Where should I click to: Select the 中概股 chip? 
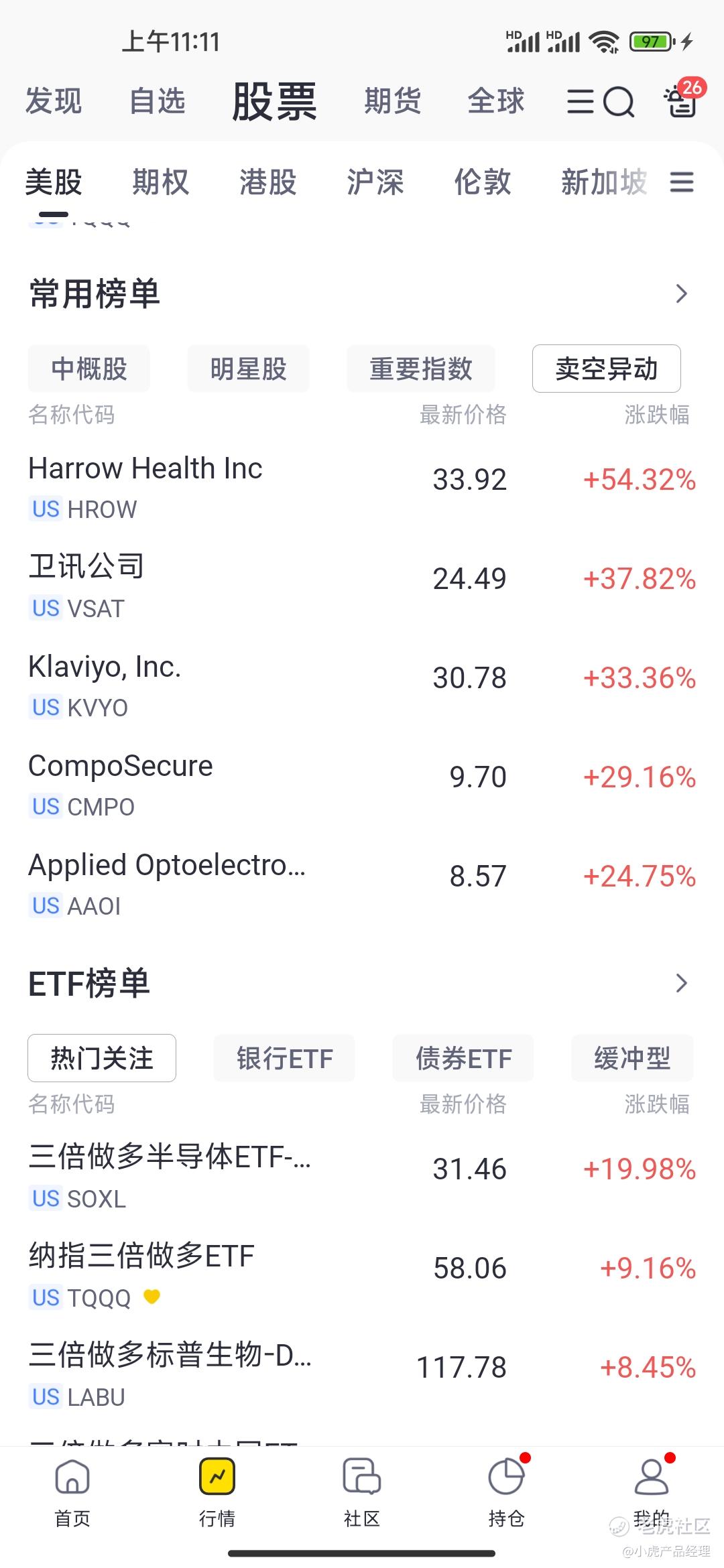coord(89,369)
